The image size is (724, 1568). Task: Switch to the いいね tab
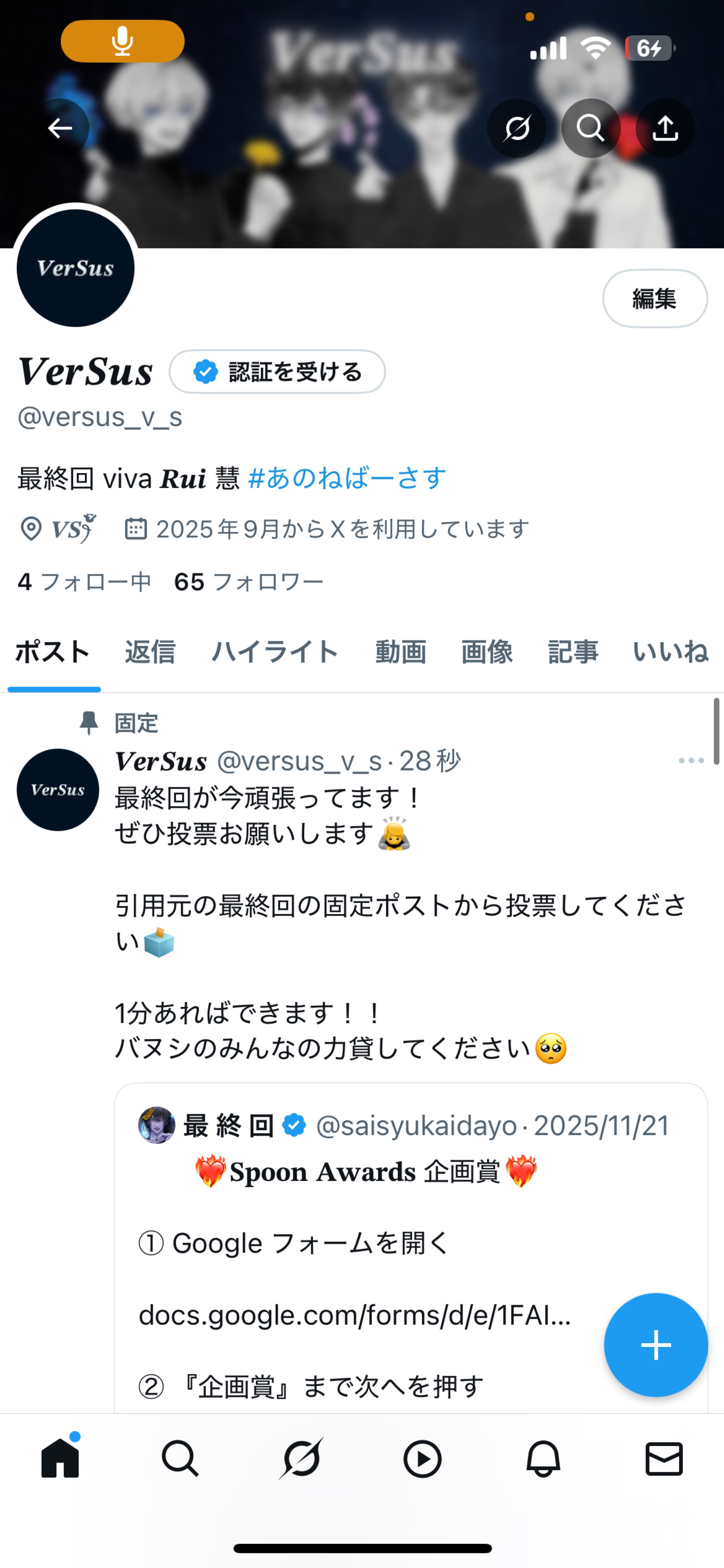(x=672, y=651)
